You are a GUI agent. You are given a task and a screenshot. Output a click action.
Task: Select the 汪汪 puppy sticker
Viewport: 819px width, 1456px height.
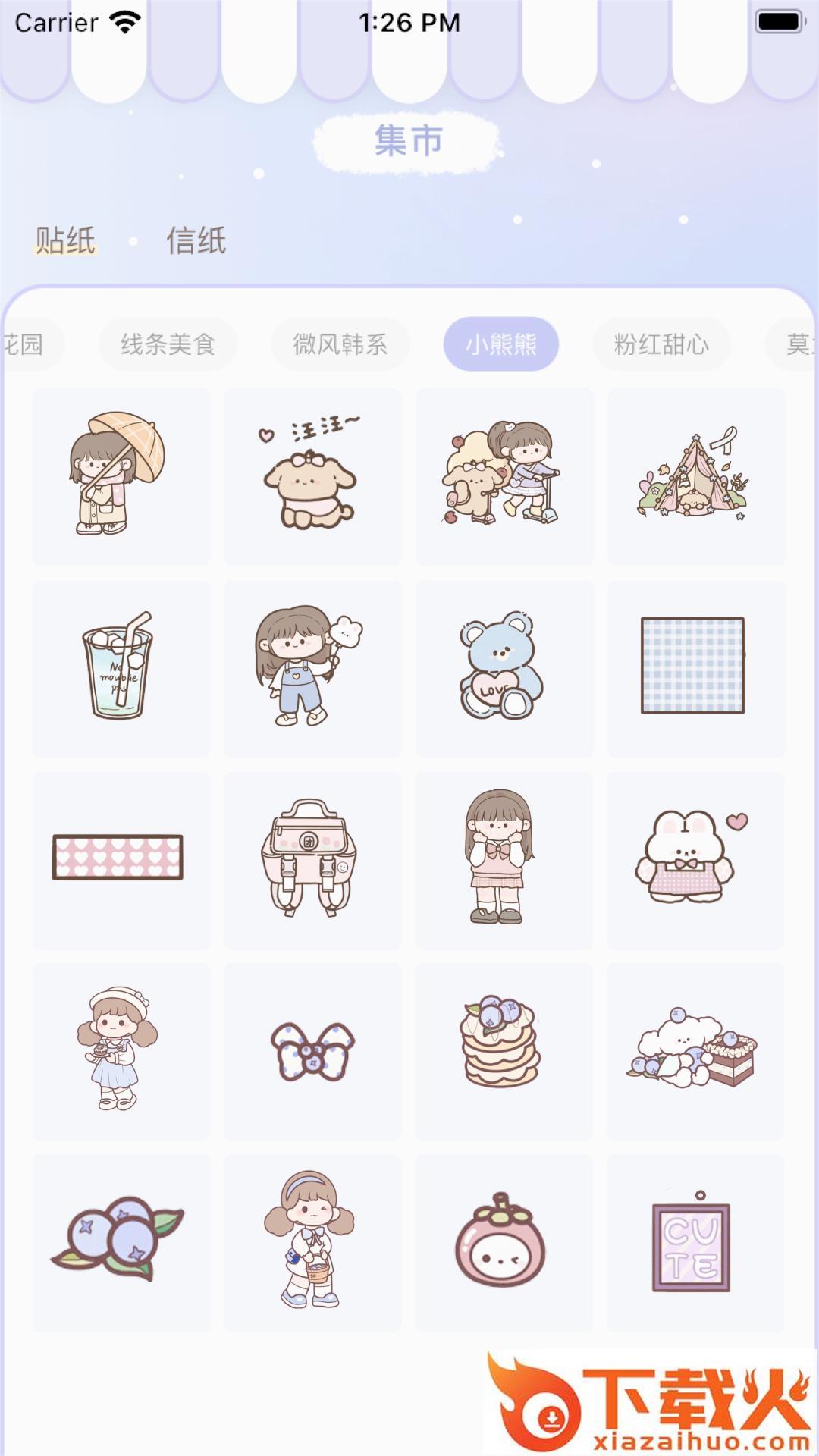(x=312, y=476)
